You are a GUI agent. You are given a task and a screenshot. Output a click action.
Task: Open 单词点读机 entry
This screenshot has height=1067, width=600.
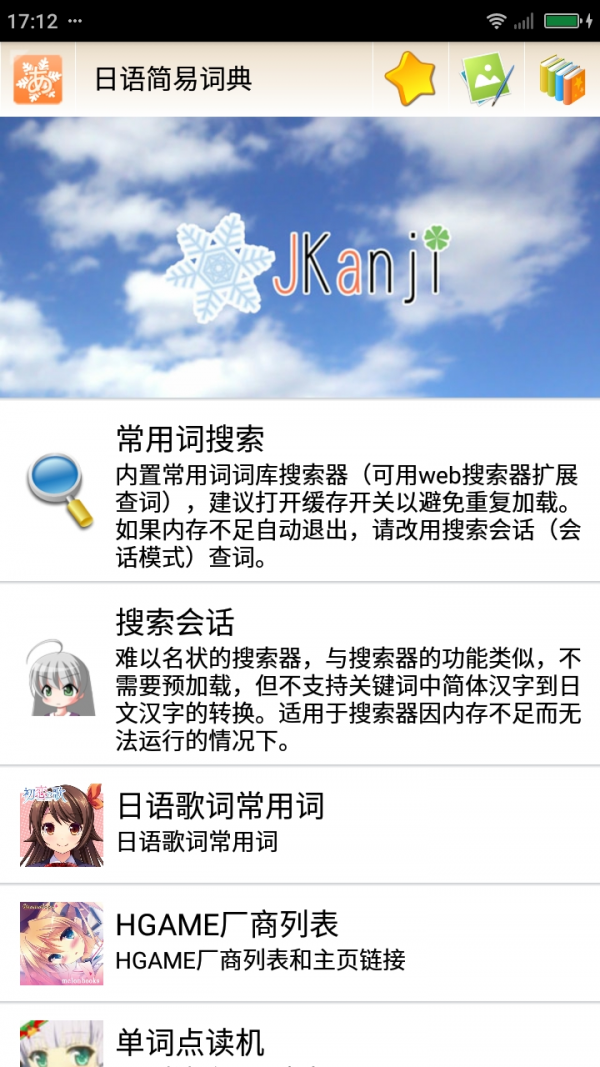coord(300,1042)
